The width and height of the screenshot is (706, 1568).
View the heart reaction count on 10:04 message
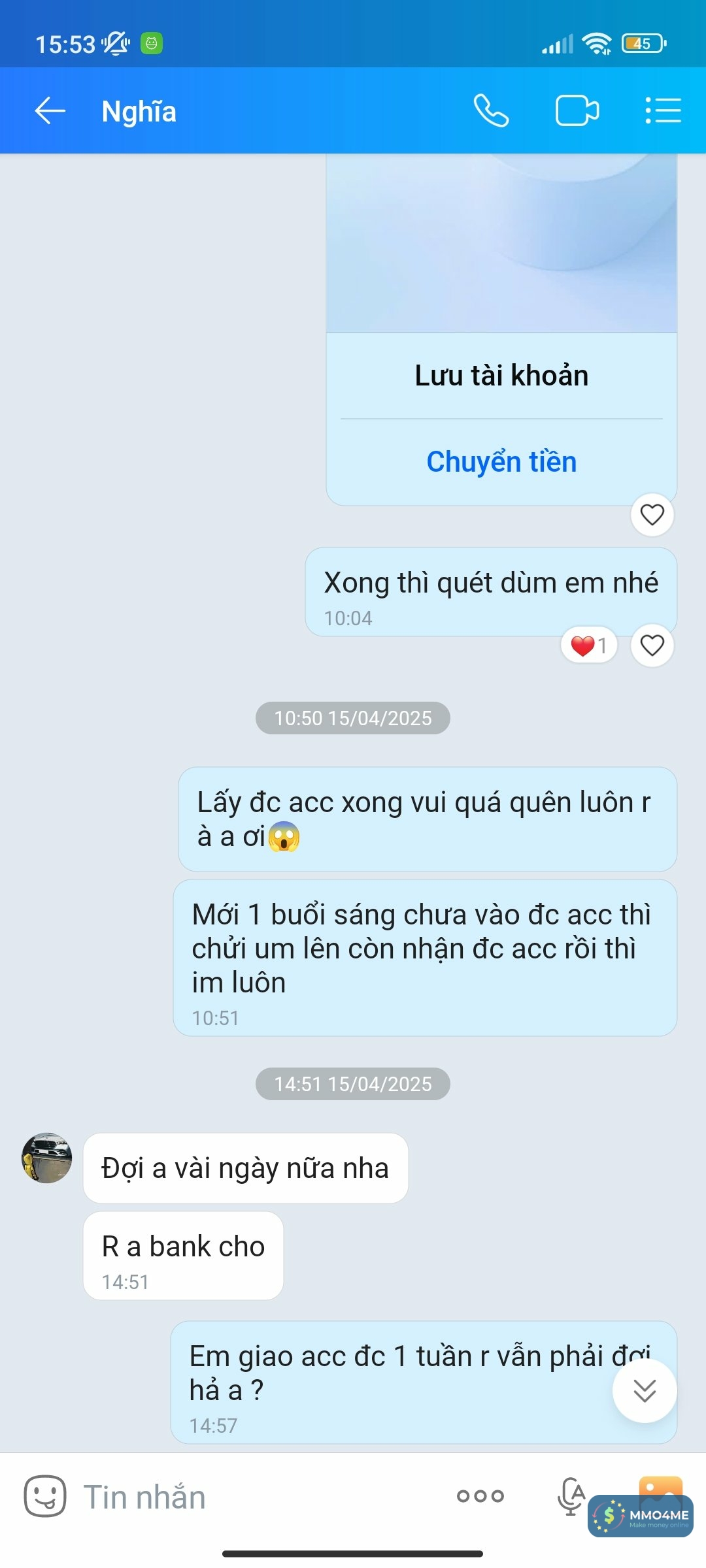click(589, 645)
